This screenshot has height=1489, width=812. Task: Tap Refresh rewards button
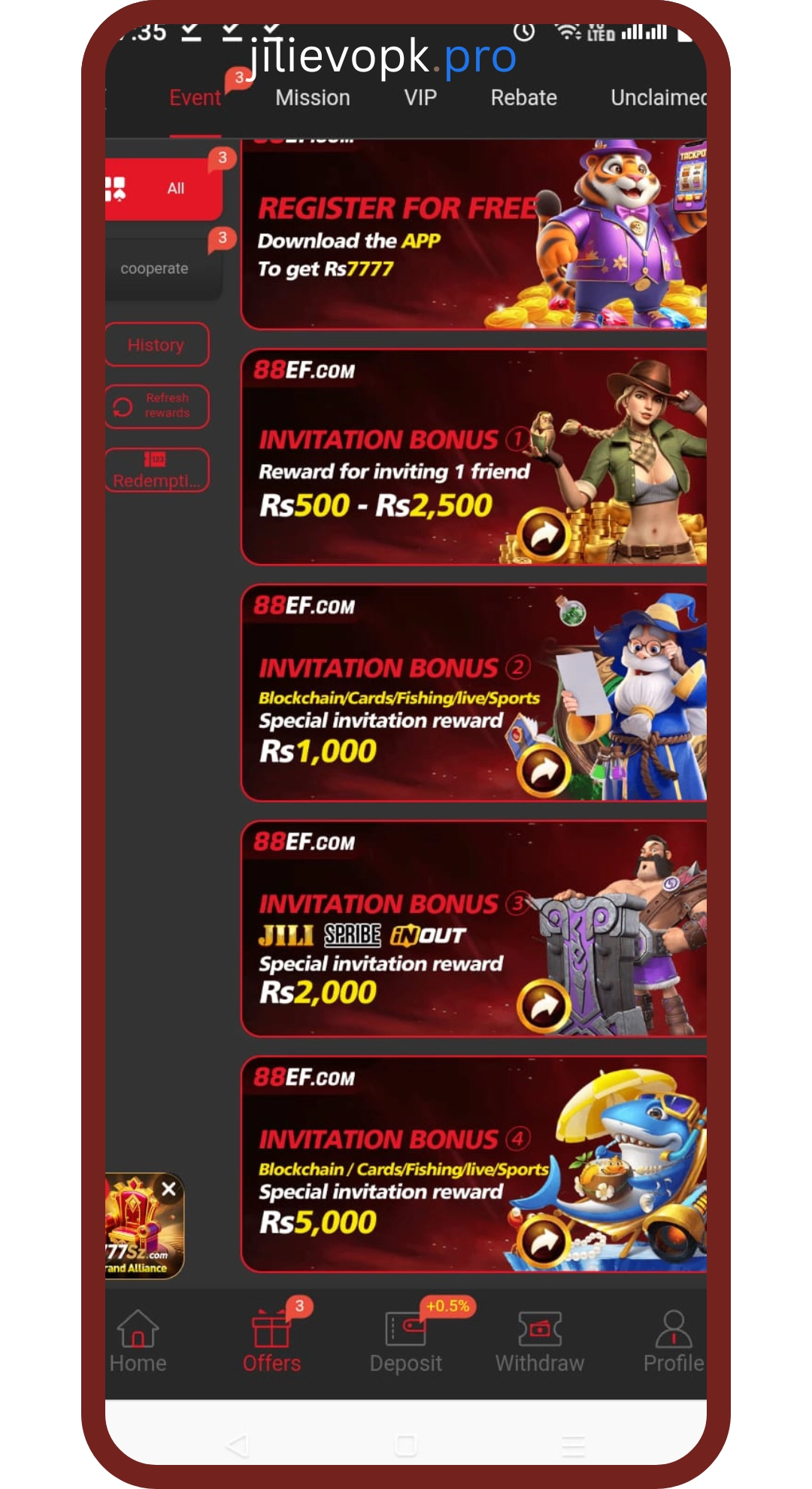pyautogui.click(x=156, y=406)
